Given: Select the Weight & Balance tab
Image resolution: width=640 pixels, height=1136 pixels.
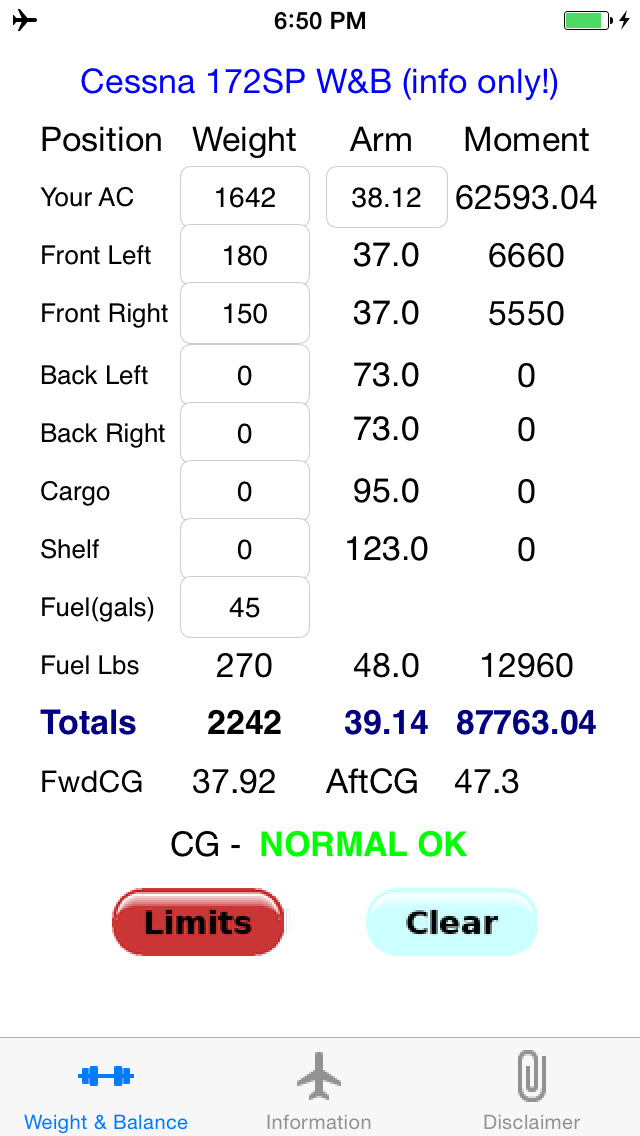Looking at the screenshot, I should [106, 1092].
